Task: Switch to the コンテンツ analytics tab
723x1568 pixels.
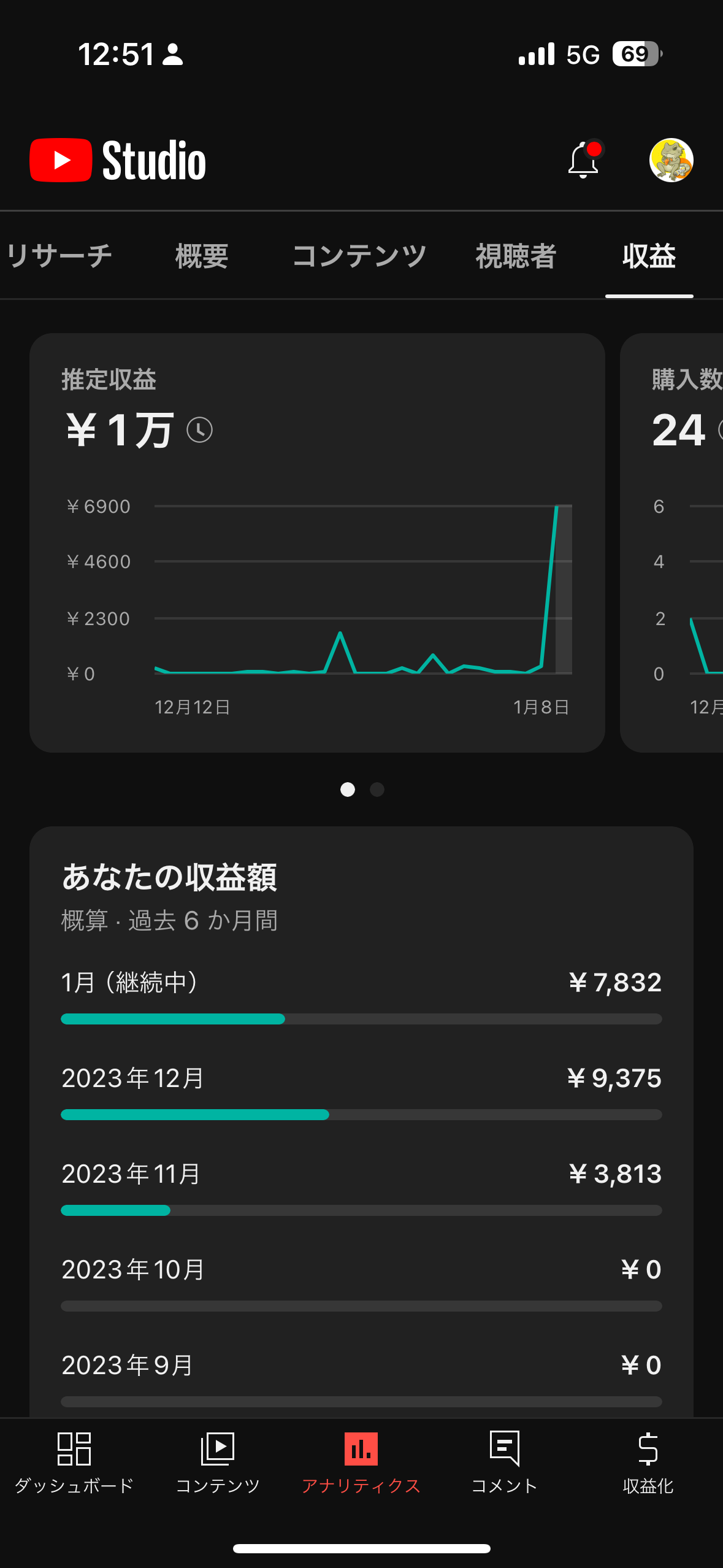Action: 359,257
